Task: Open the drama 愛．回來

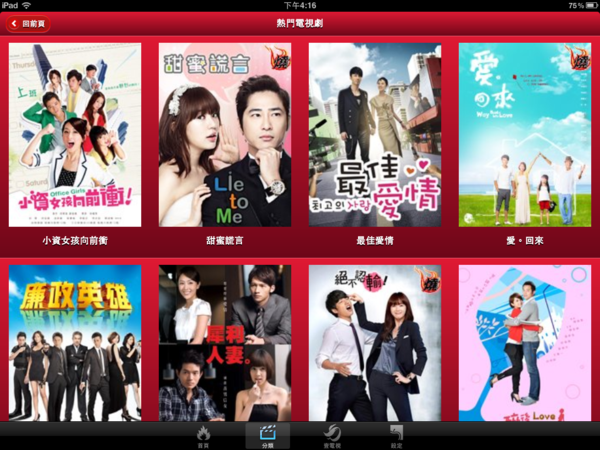Action: tap(524, 135)
